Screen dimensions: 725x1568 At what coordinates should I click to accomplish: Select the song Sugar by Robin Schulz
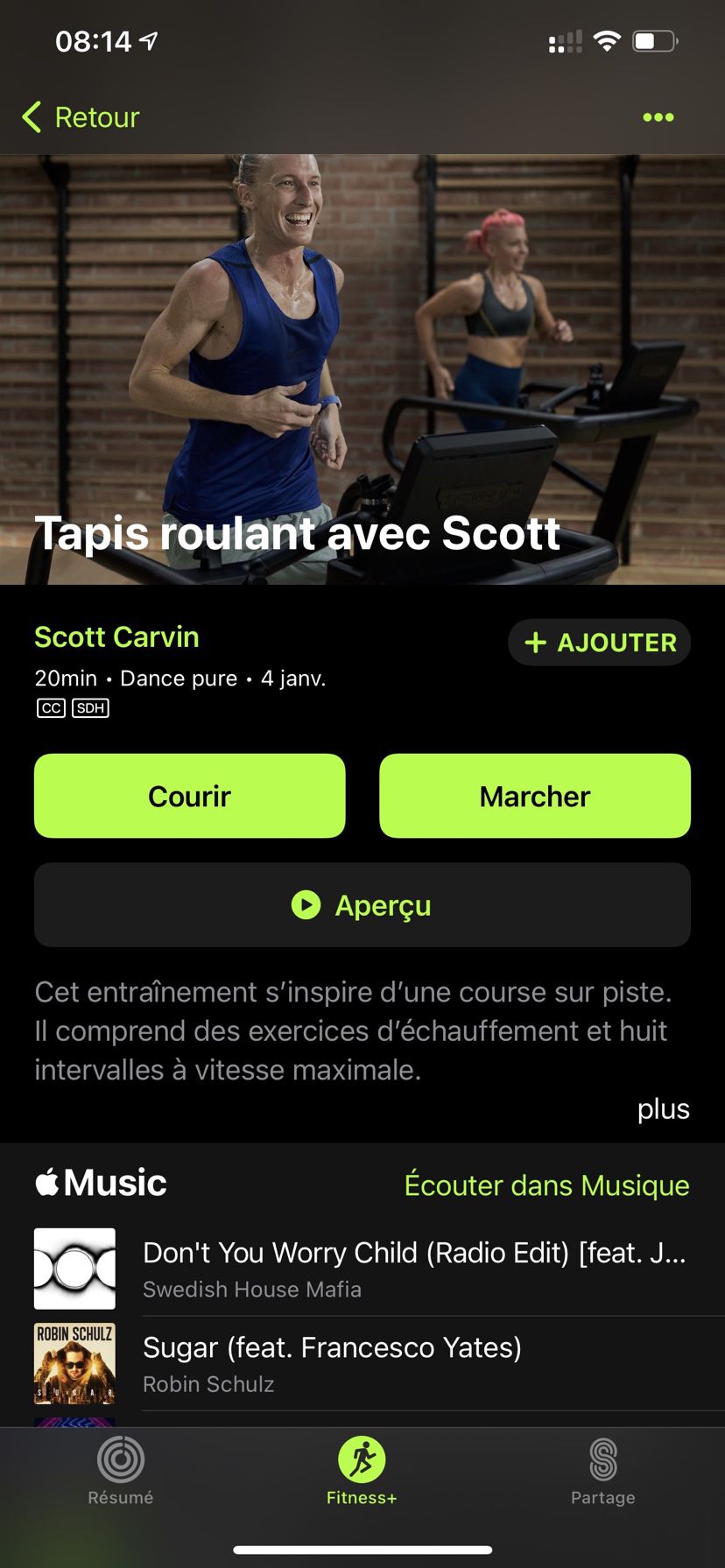(379, 1363)
